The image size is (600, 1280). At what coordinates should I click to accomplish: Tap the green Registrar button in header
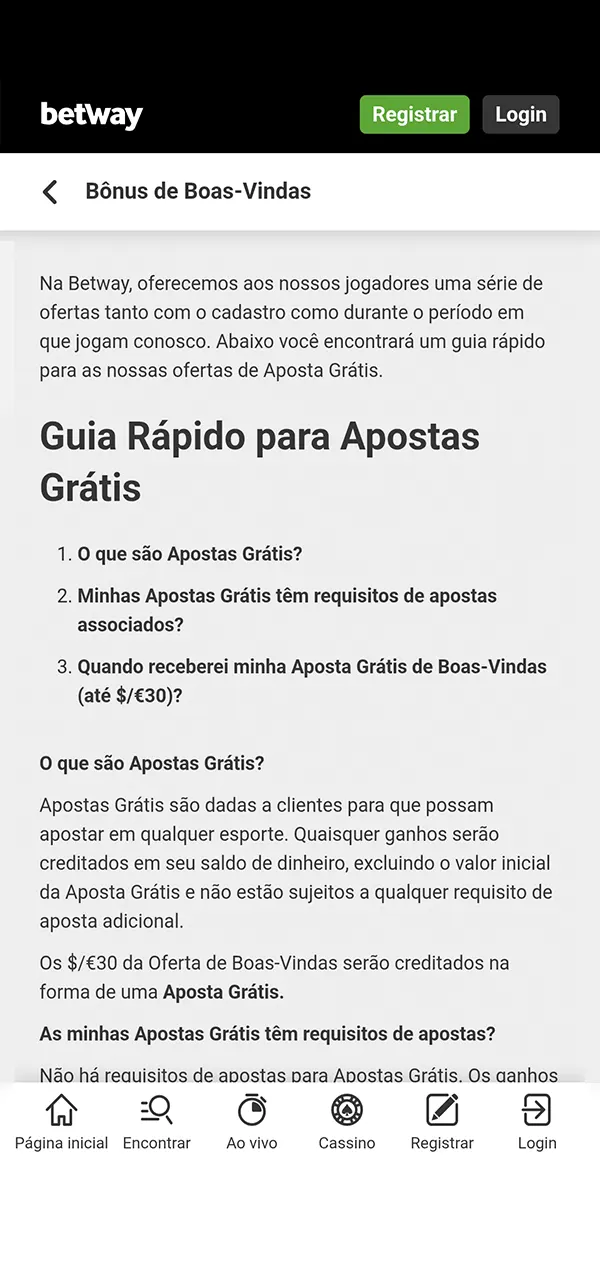click(414, 115)
